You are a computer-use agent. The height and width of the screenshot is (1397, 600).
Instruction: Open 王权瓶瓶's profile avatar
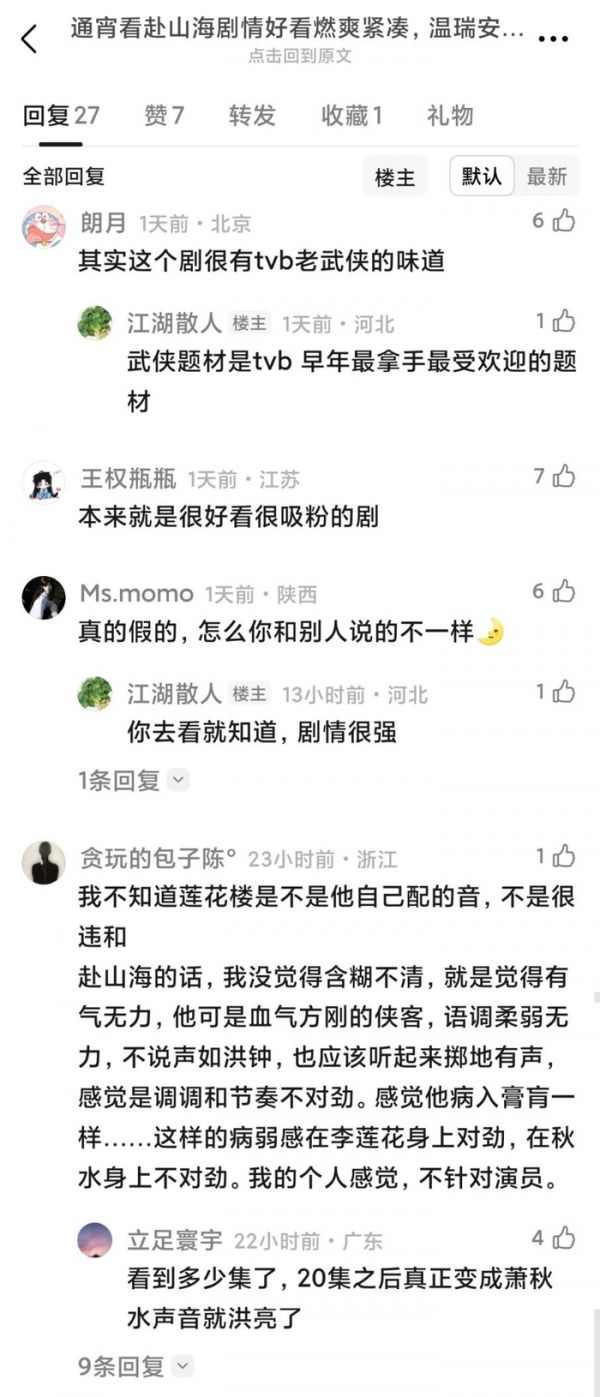(43, 481)
